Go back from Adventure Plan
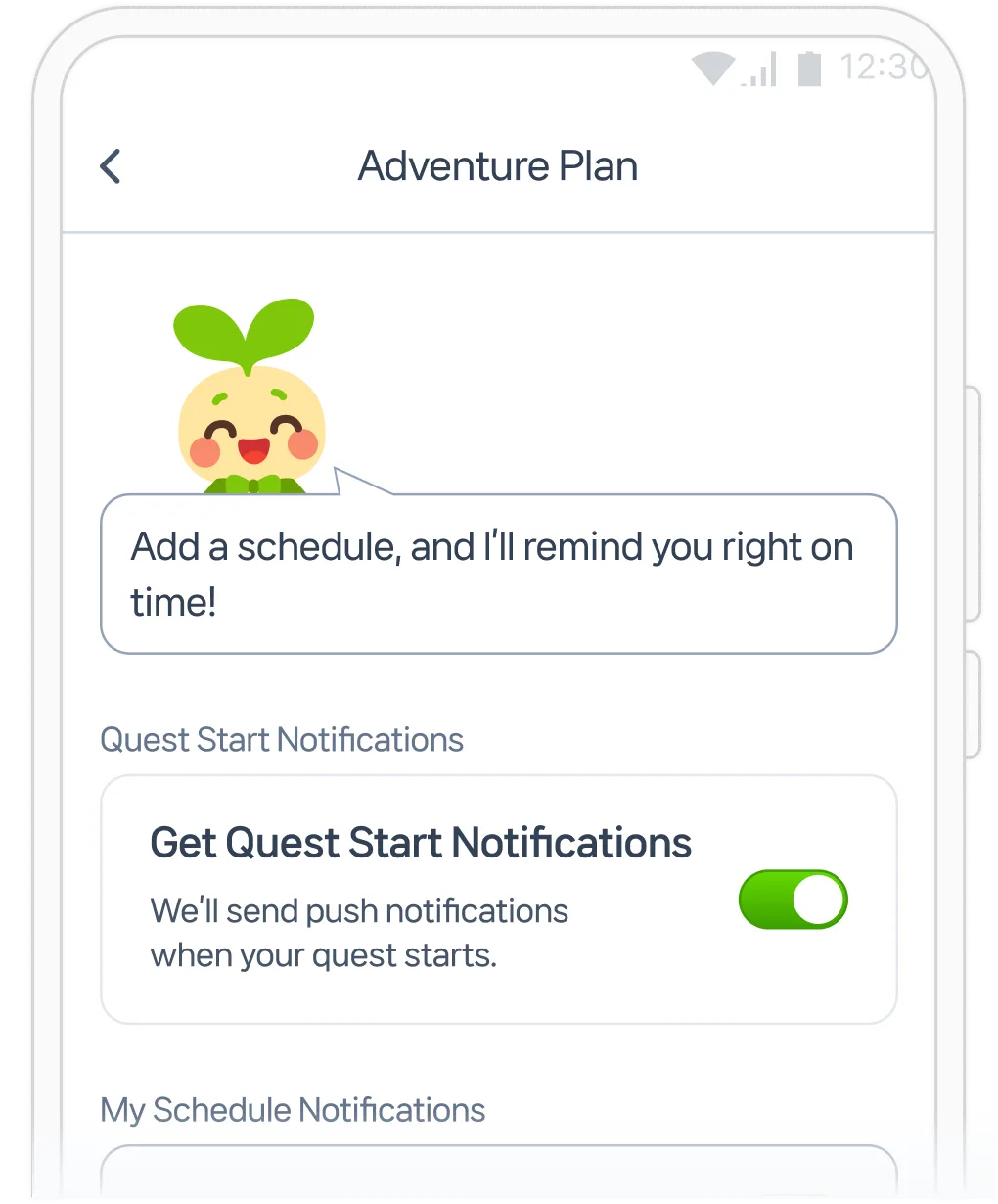This screenshot has height=1204, width=998. point(111,166)
